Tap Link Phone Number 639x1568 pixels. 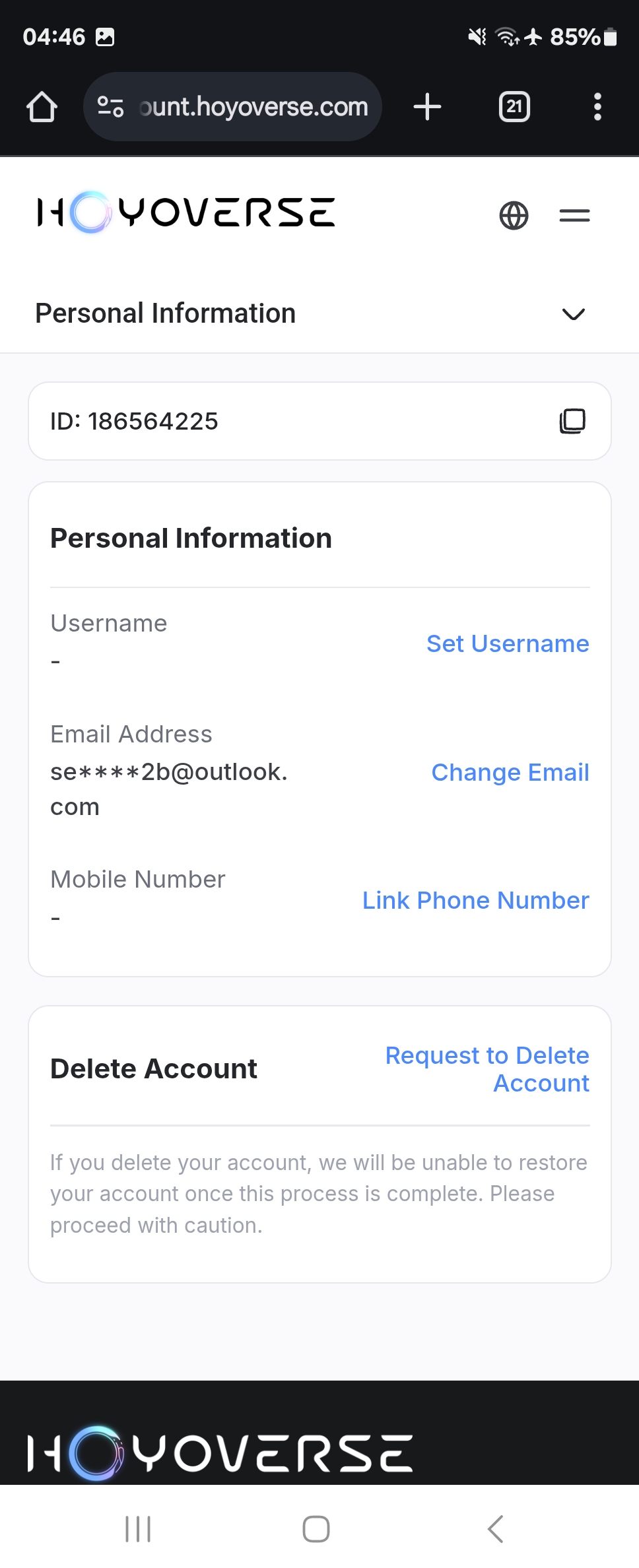pyautogui.click(x=475, y=900)
